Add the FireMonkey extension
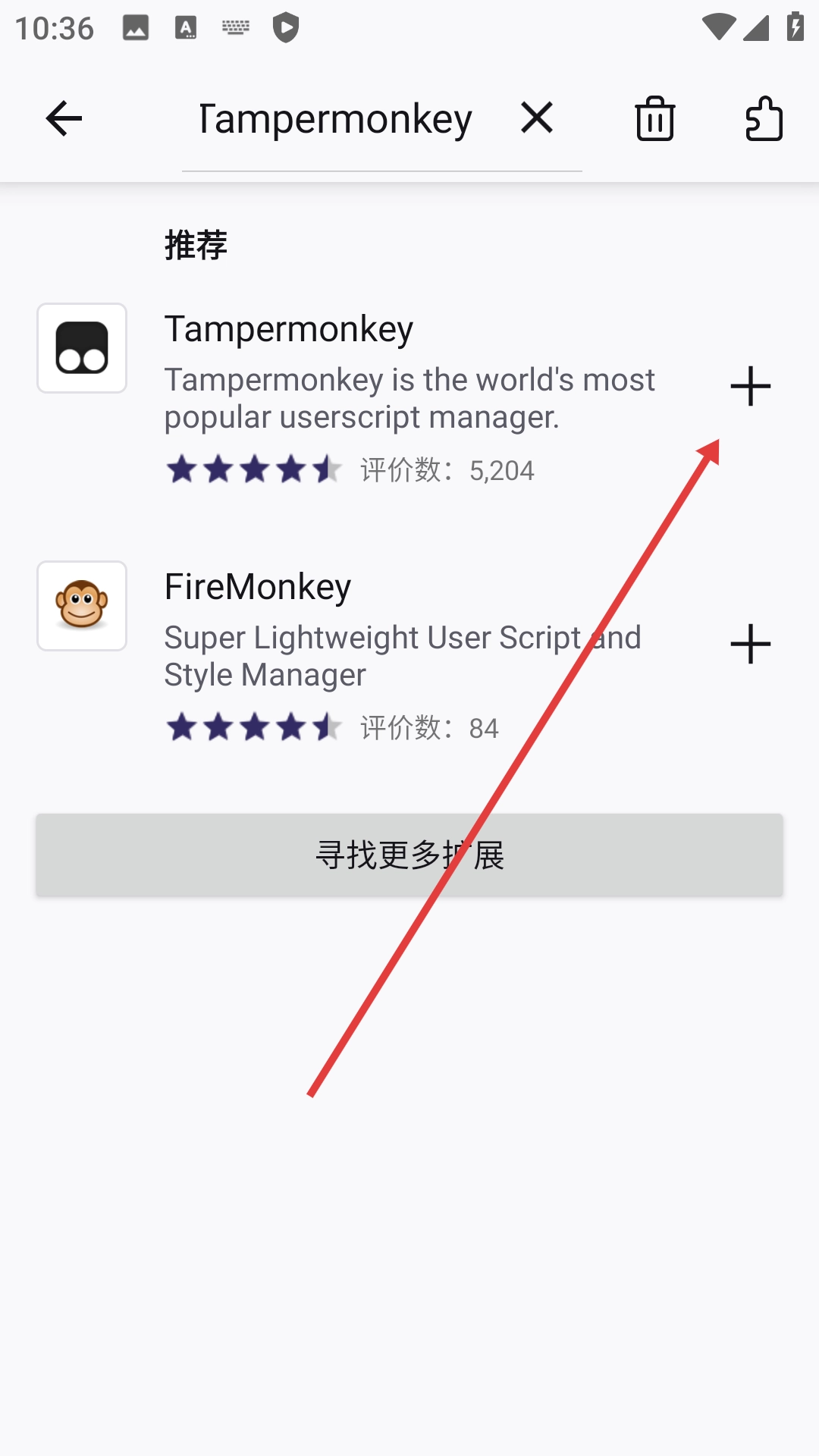This screenshot has height=1456, width=819. pos(750,645)
